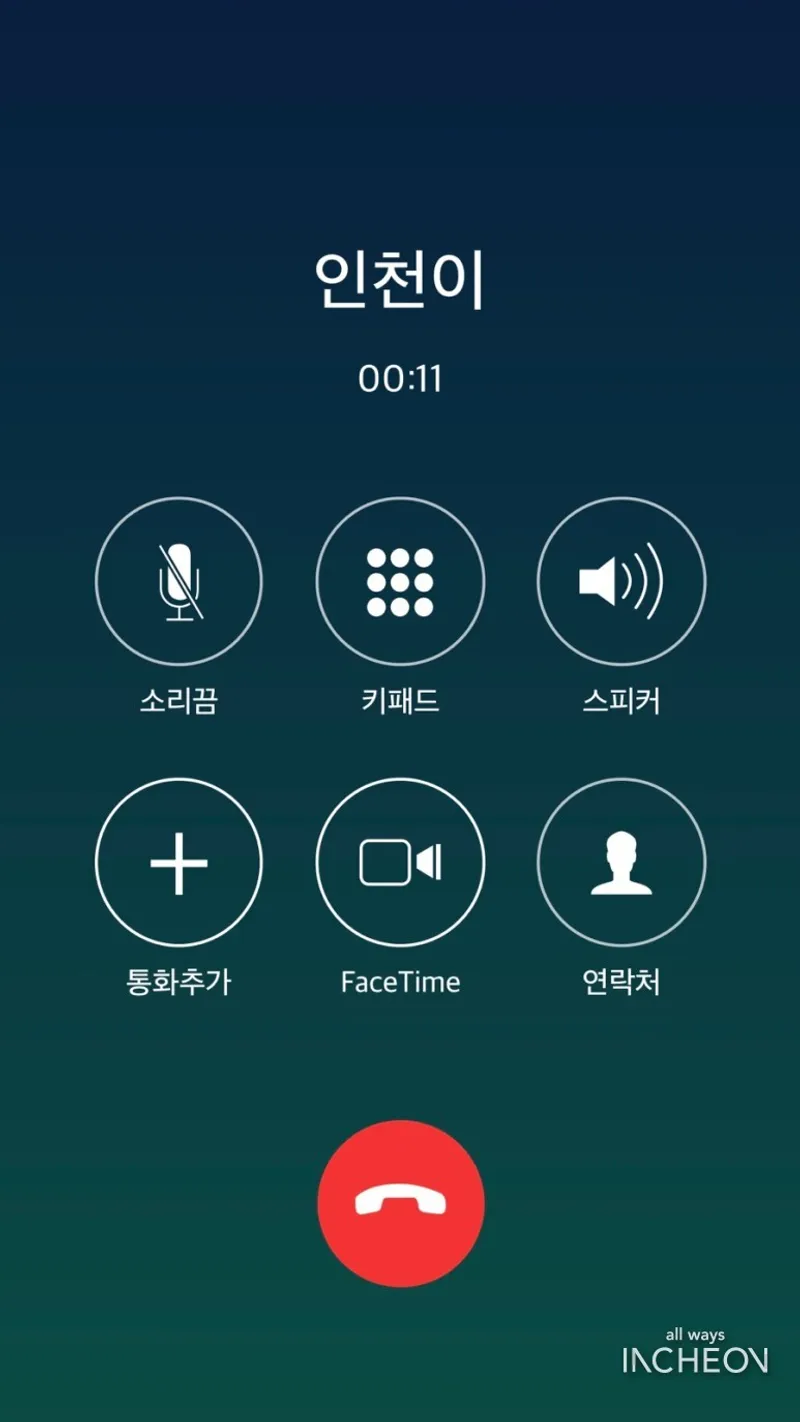Switch to a FaceTime video call
Viewport: 800px width, 1422px height.
click(400, 862)
